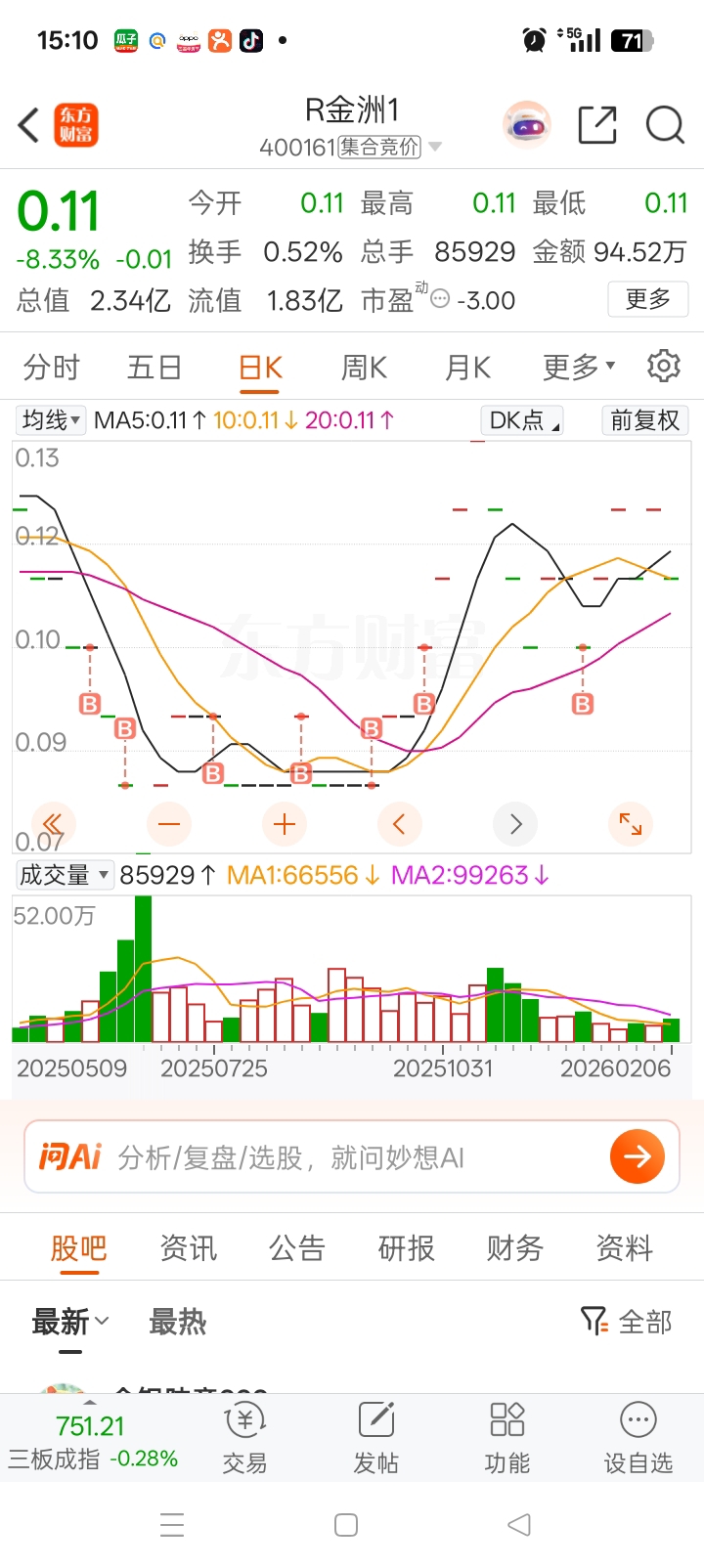This screenshot has height=1568, width=704.
Task: Zoom in the K-line chart
Action: [285, 824]
